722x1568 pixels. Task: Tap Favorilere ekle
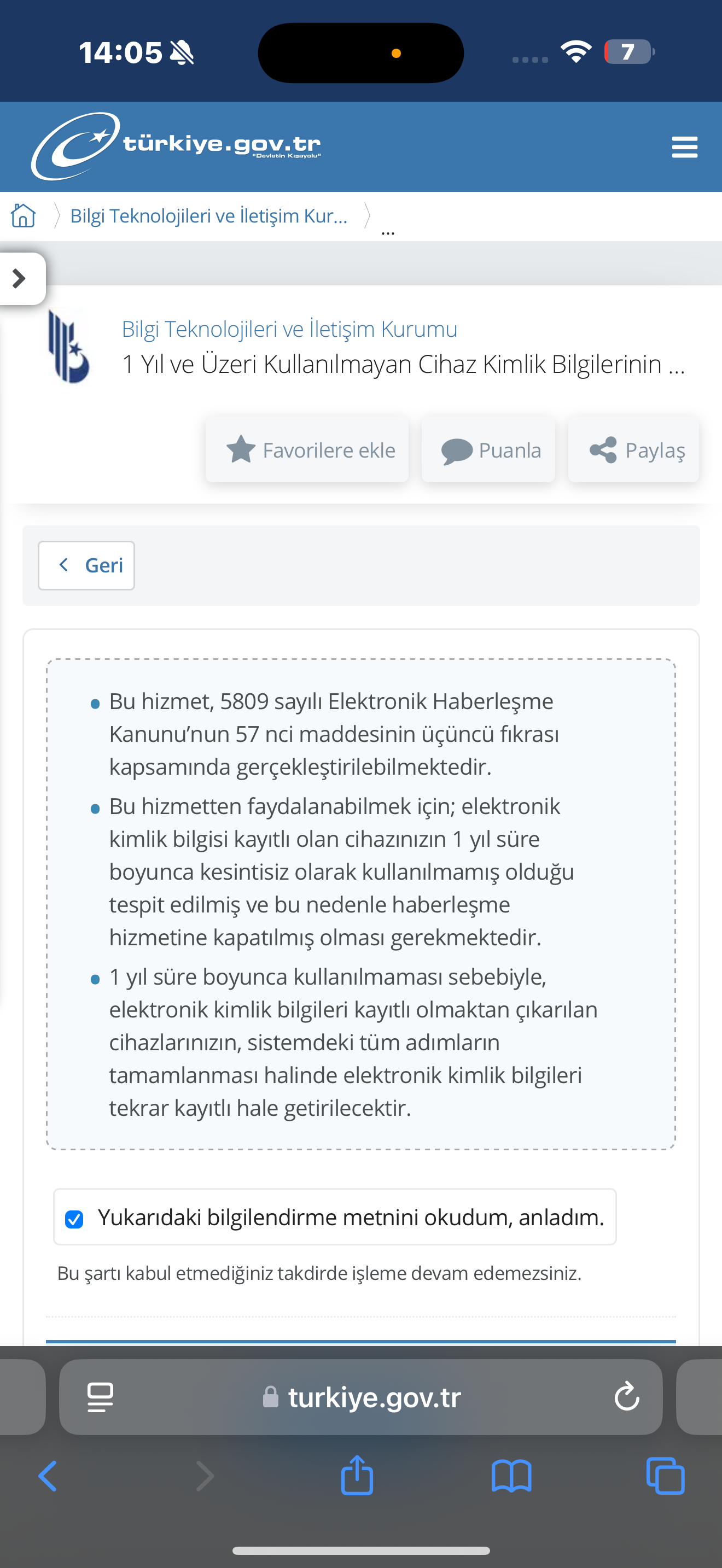click(x=307, y=450)
